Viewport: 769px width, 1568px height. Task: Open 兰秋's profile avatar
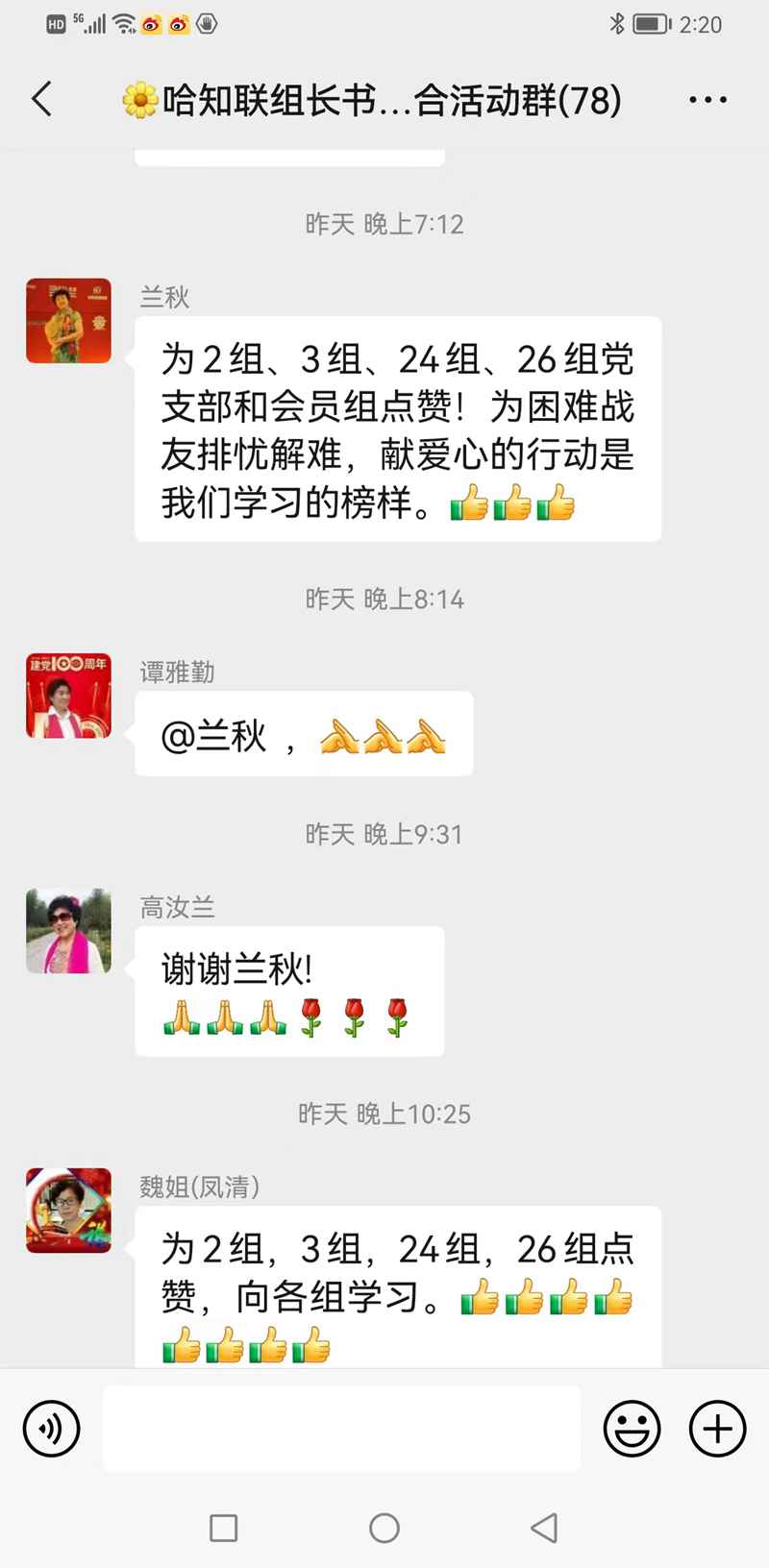pyautogui.click(x=68, y=321)
